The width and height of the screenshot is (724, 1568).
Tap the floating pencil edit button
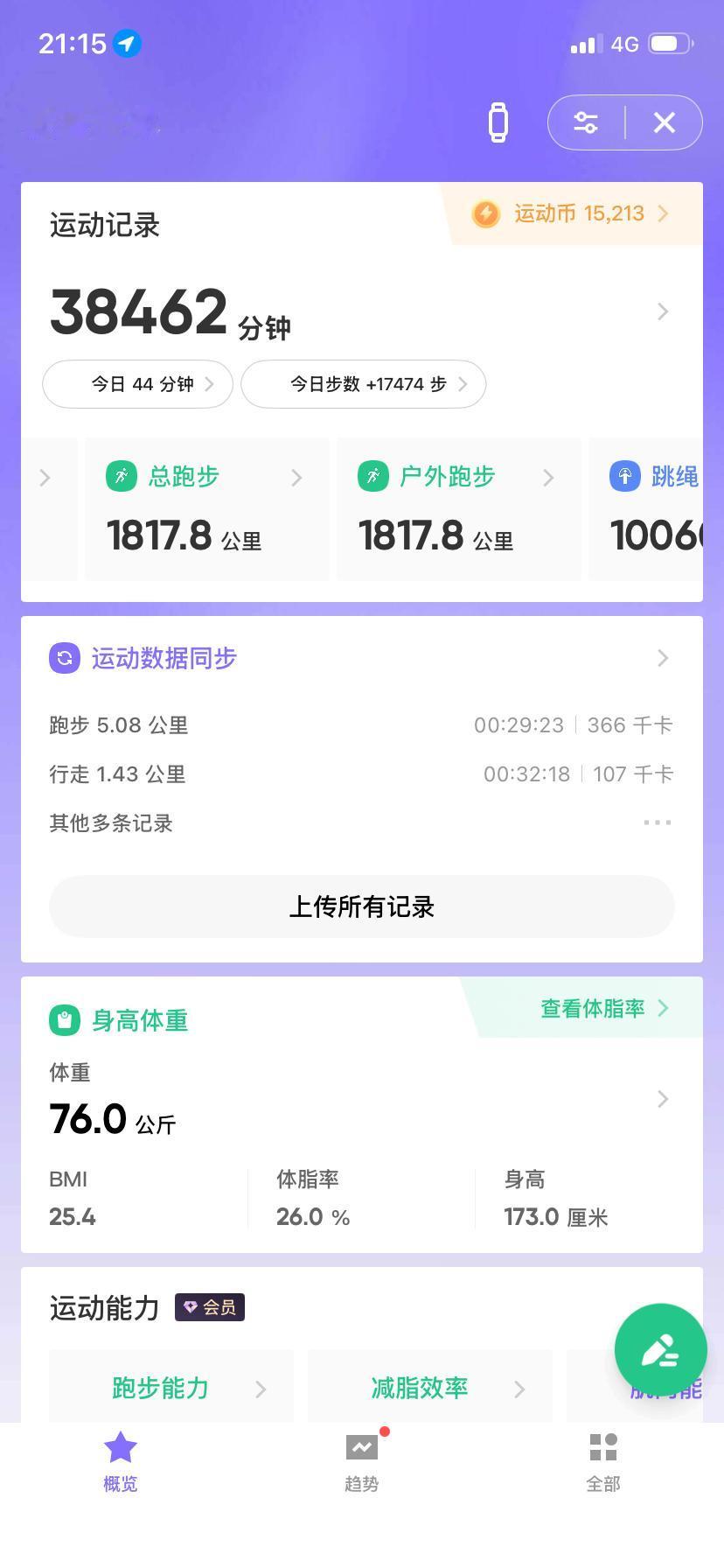(660, 1350)
